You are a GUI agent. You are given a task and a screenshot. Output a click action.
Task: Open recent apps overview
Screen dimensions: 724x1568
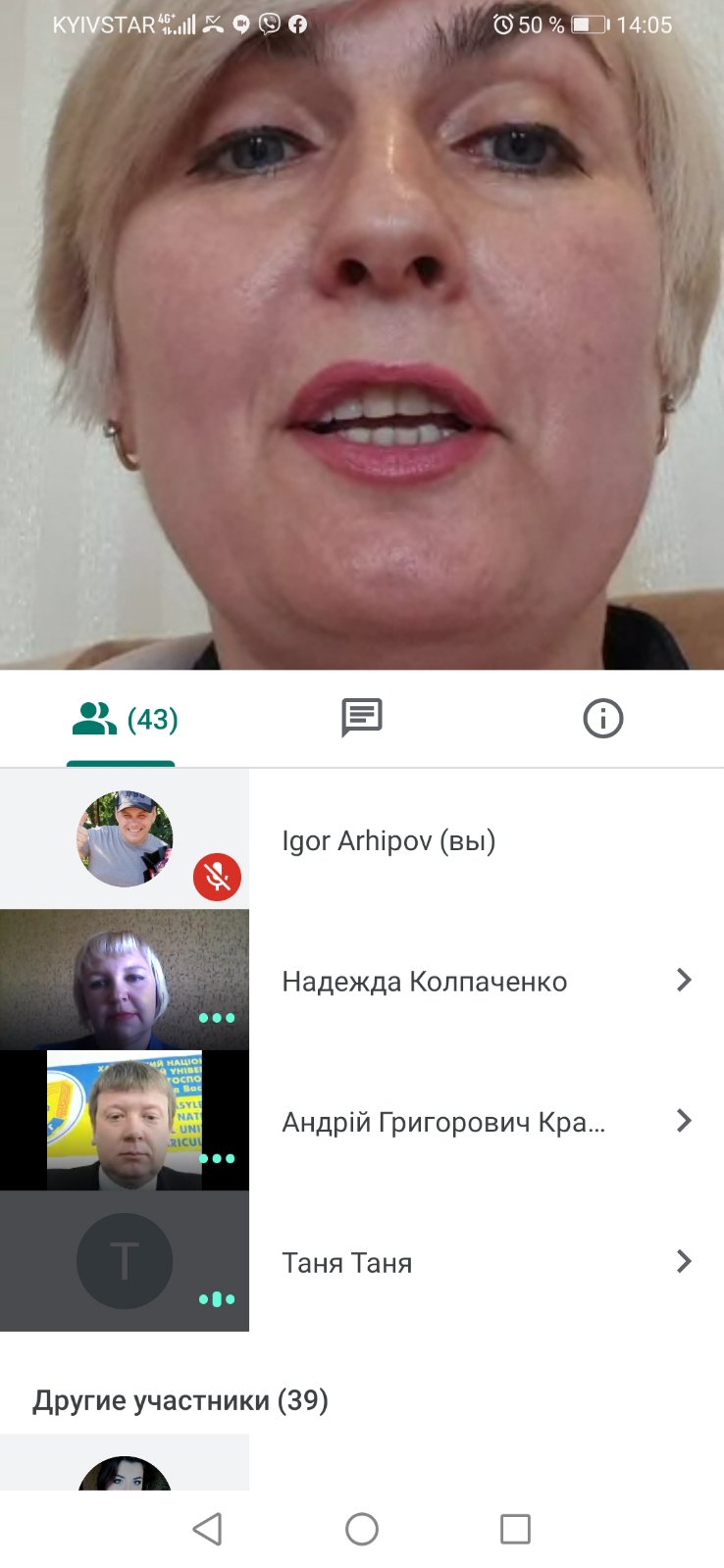pyautogui.click(x=515, y=1529)
